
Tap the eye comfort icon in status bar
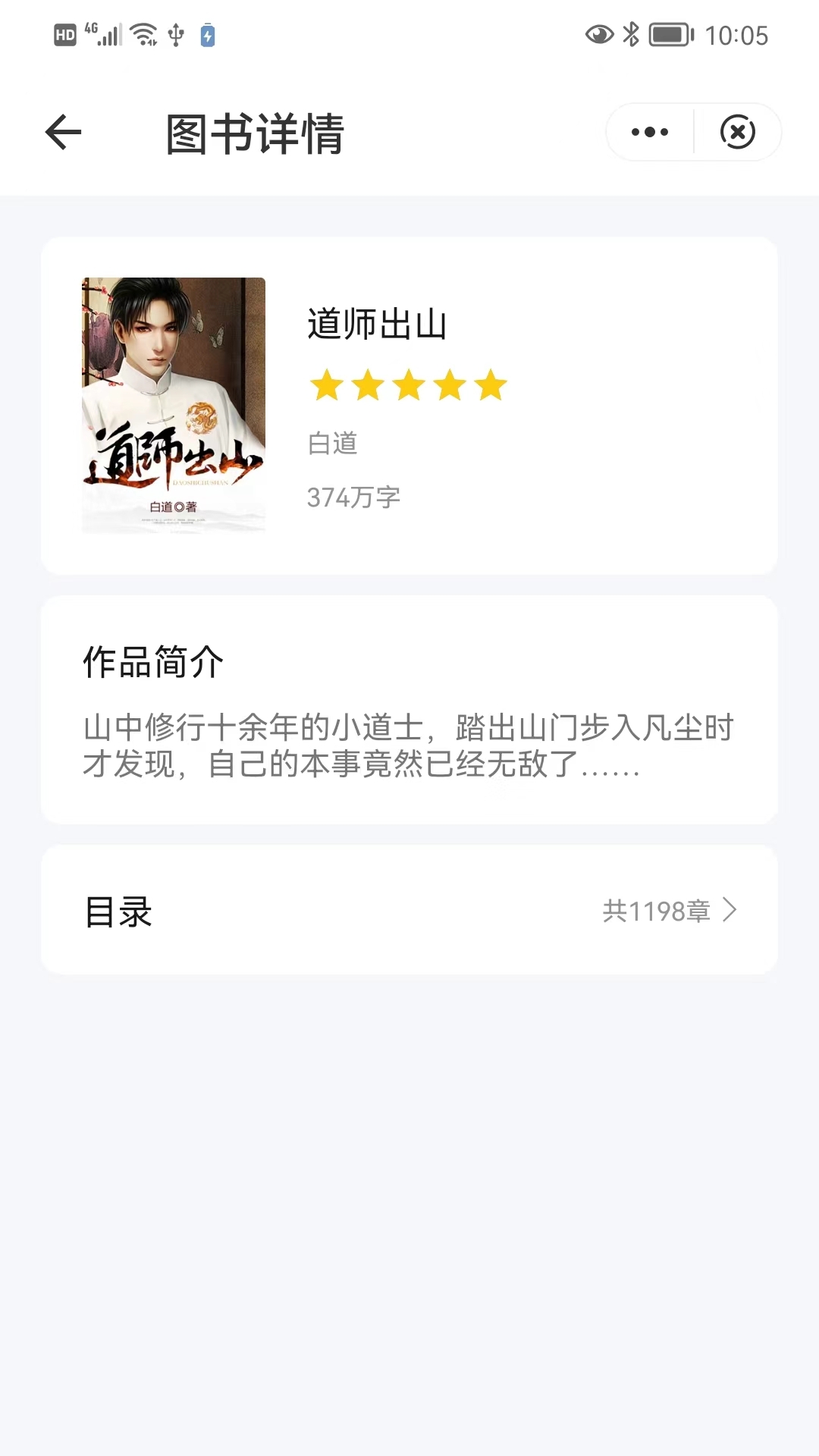pyautogui.click(x=598, y=33)
